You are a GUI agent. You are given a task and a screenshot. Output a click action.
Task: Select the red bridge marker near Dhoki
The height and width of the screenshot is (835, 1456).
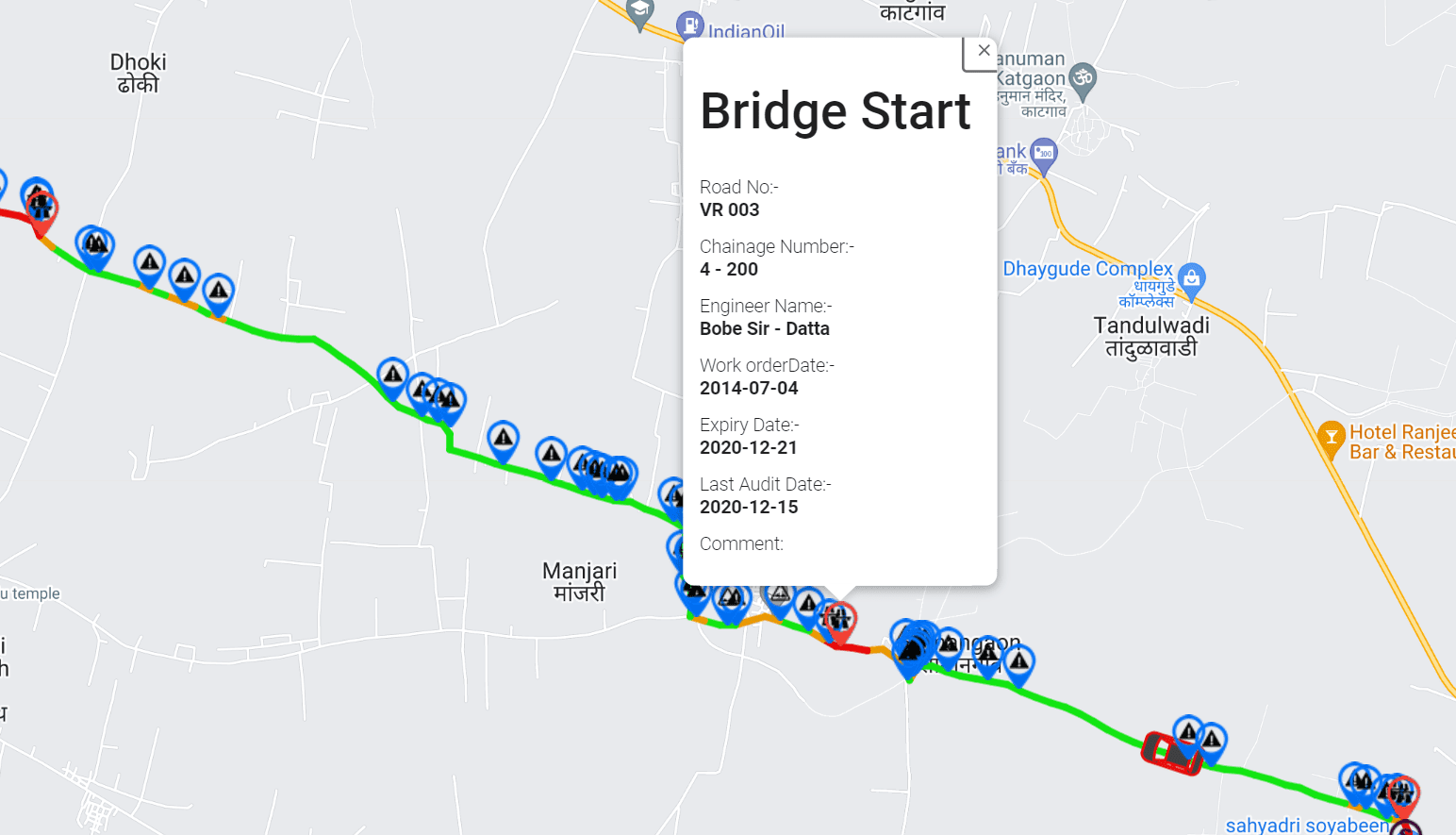point(42,209)
